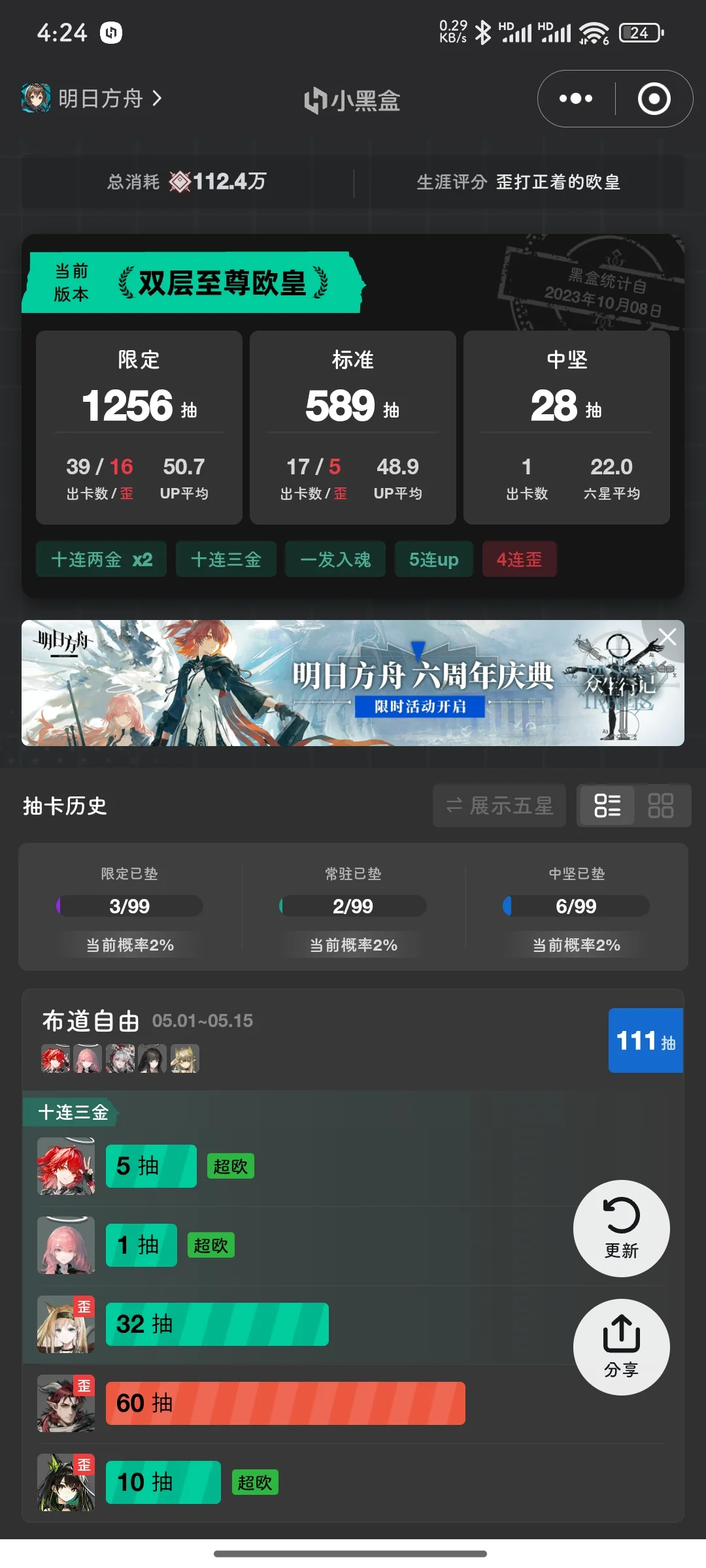The image size is (706, 1568).
Task: Switch gacha history to grid view
Action: coord(660,806)
